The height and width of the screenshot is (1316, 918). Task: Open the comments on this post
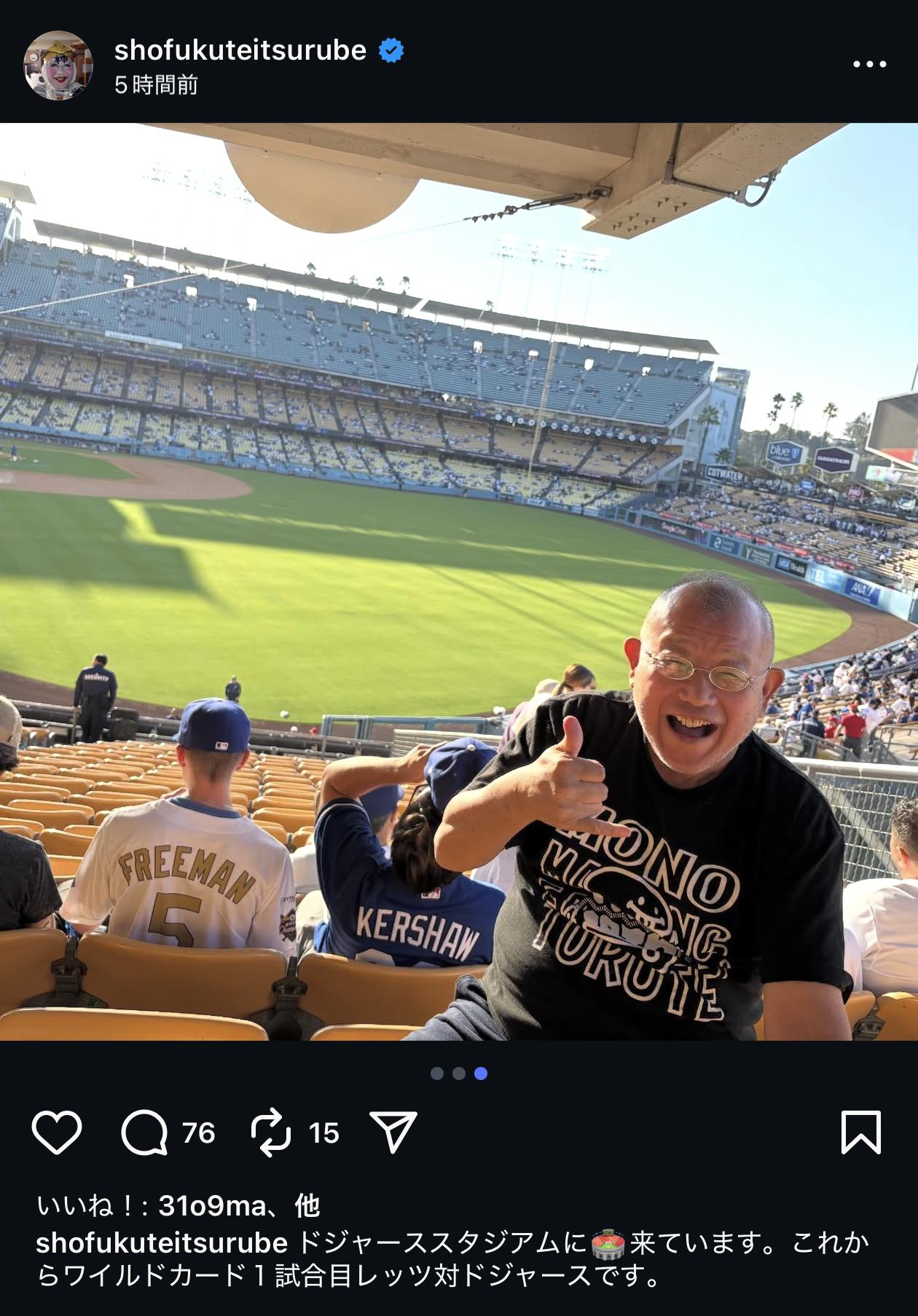[144, 1132]
